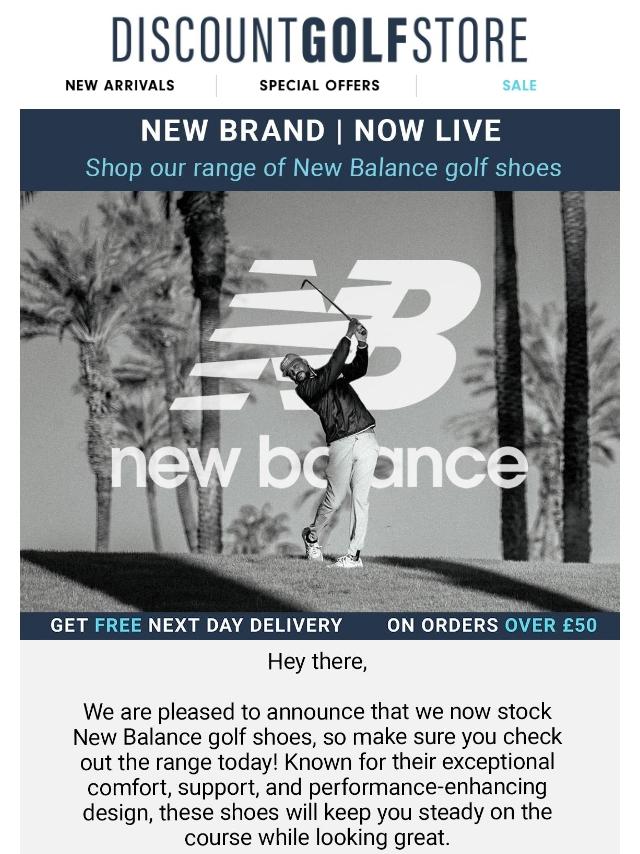Viewport: 640px width, 854px height.
Task: Open the New Arrivals link
Action: [119, 86]
